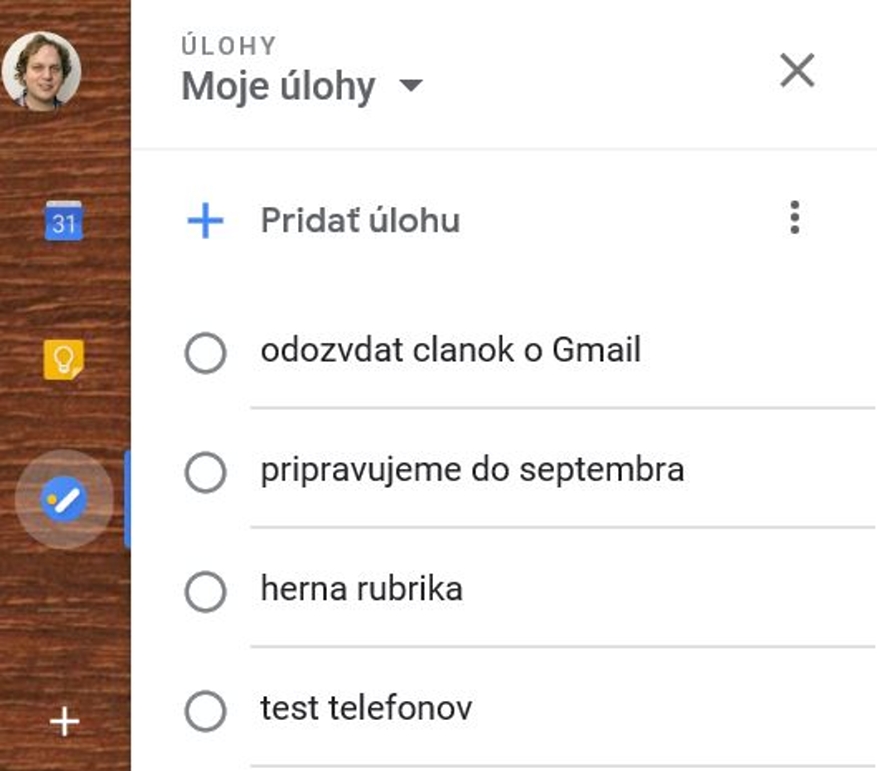Viewport: 877px width, 771px height.
Task: Mark 'herna rubrika' as complete
Action: (206, 592)
